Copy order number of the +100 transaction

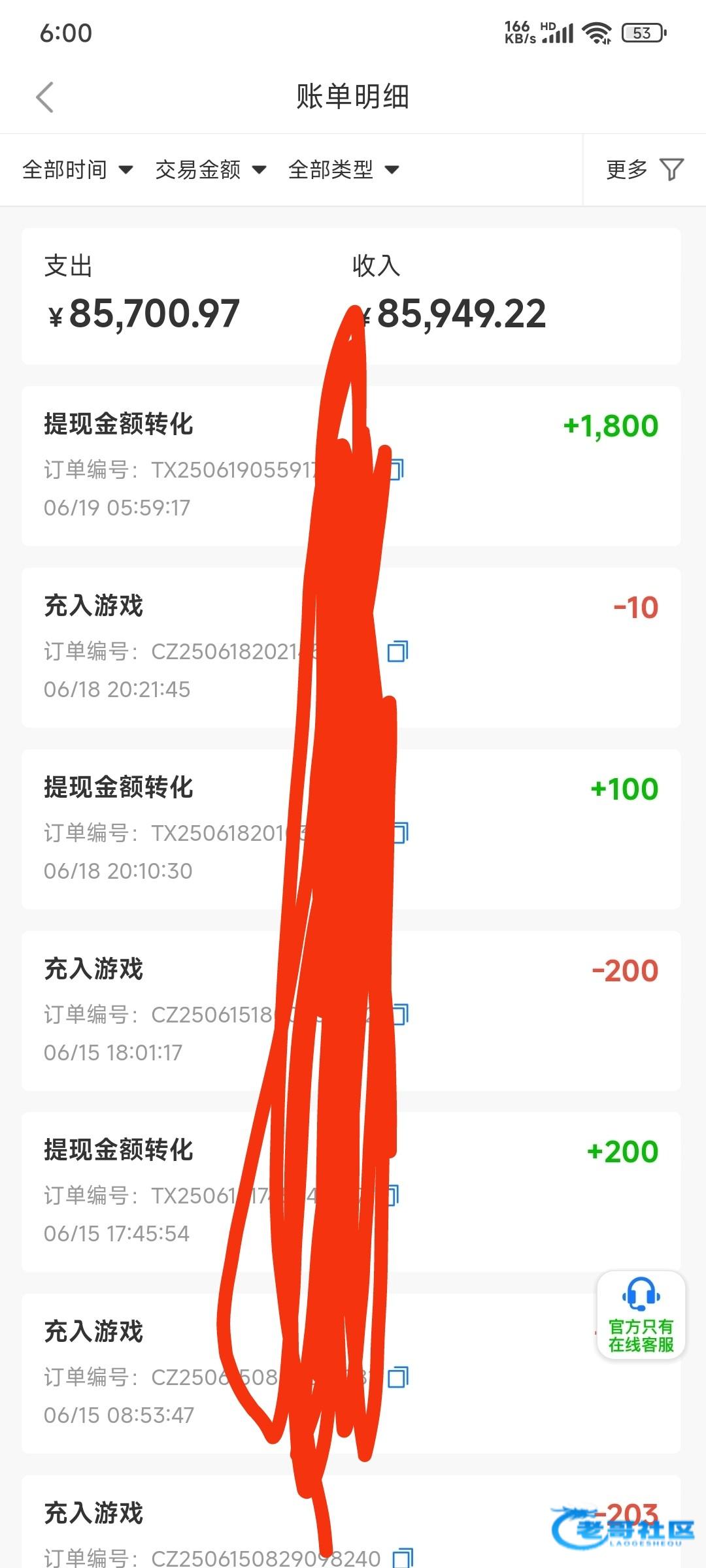coord(399,832)
